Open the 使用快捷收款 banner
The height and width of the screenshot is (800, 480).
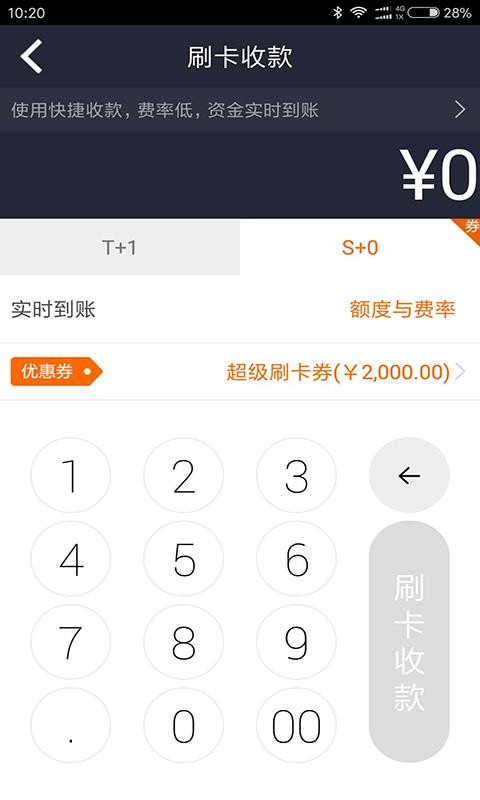coord(240,110)
